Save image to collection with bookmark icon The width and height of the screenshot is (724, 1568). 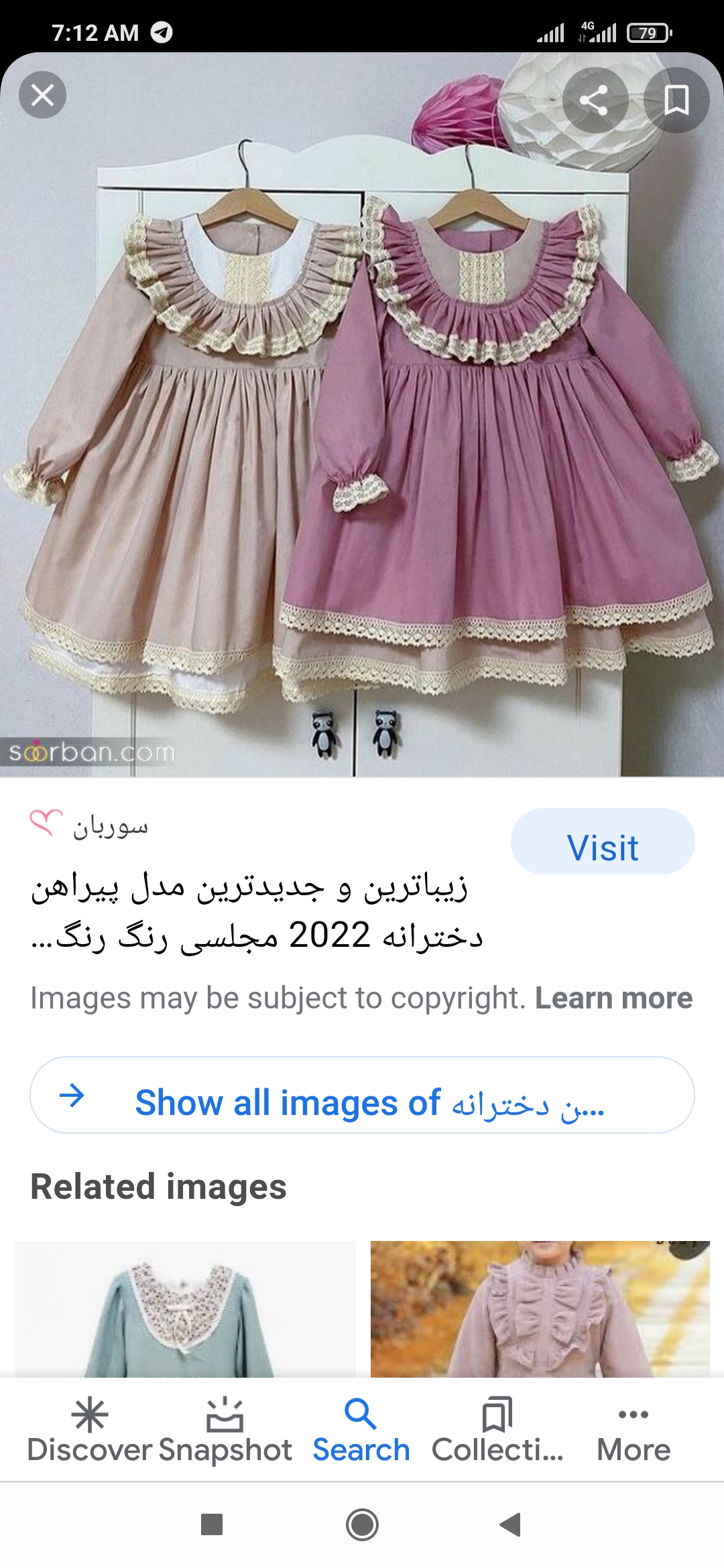pyautogui.click(x=676, y=101)
